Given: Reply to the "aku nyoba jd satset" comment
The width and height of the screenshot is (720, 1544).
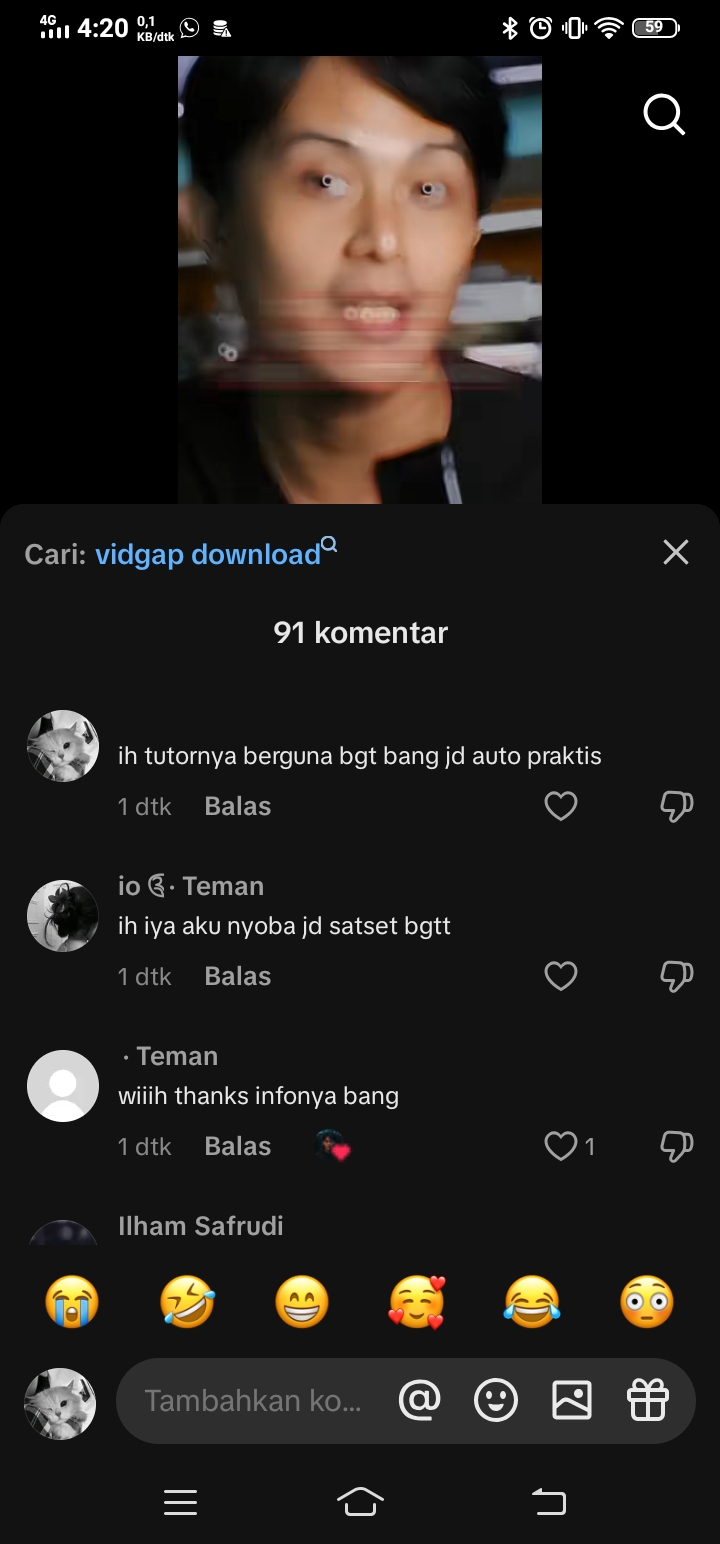Looking at the screenshot, I should [238, 977].
